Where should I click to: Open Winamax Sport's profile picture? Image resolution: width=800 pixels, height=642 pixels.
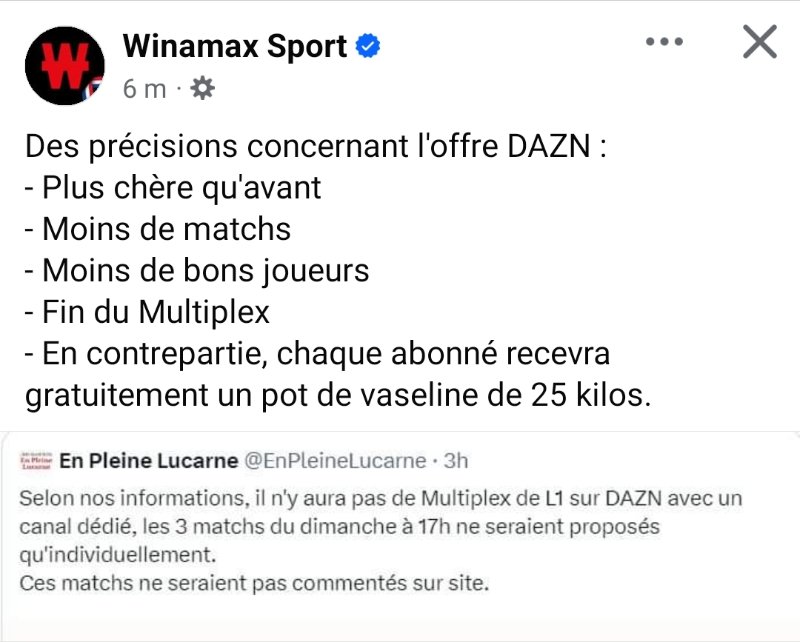pos(64,66)
